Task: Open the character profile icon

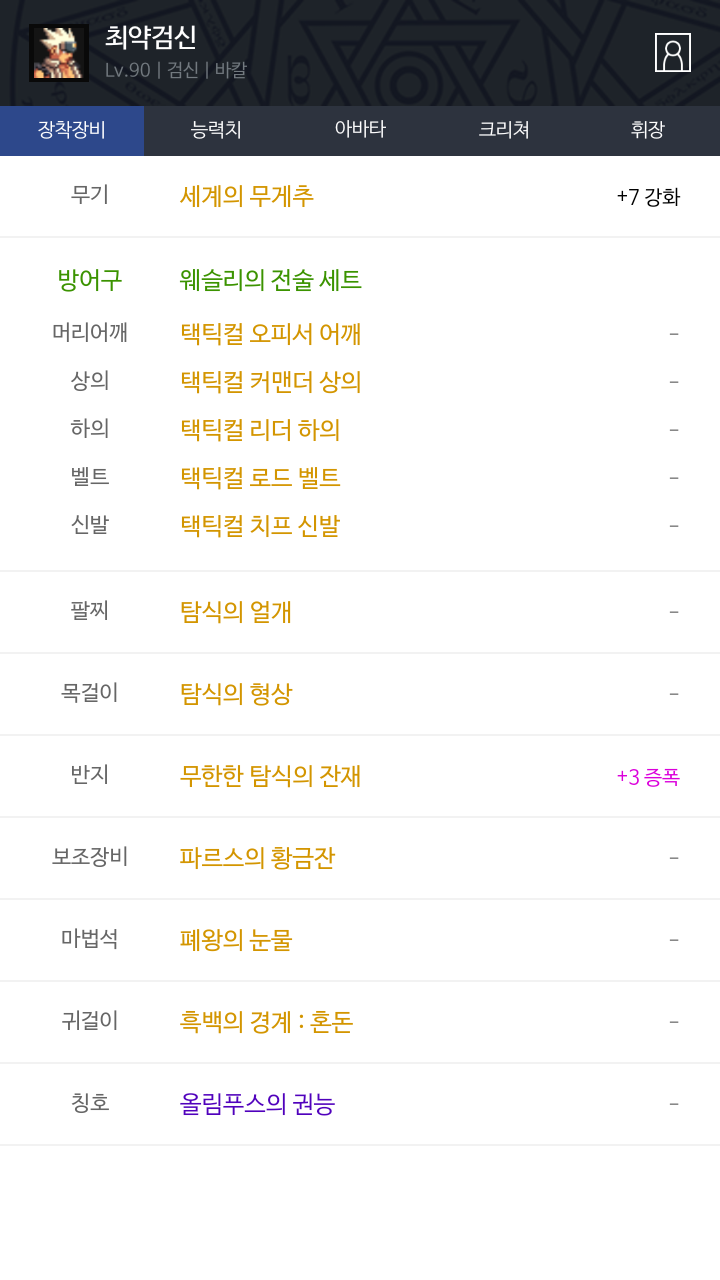Action: 673,52
